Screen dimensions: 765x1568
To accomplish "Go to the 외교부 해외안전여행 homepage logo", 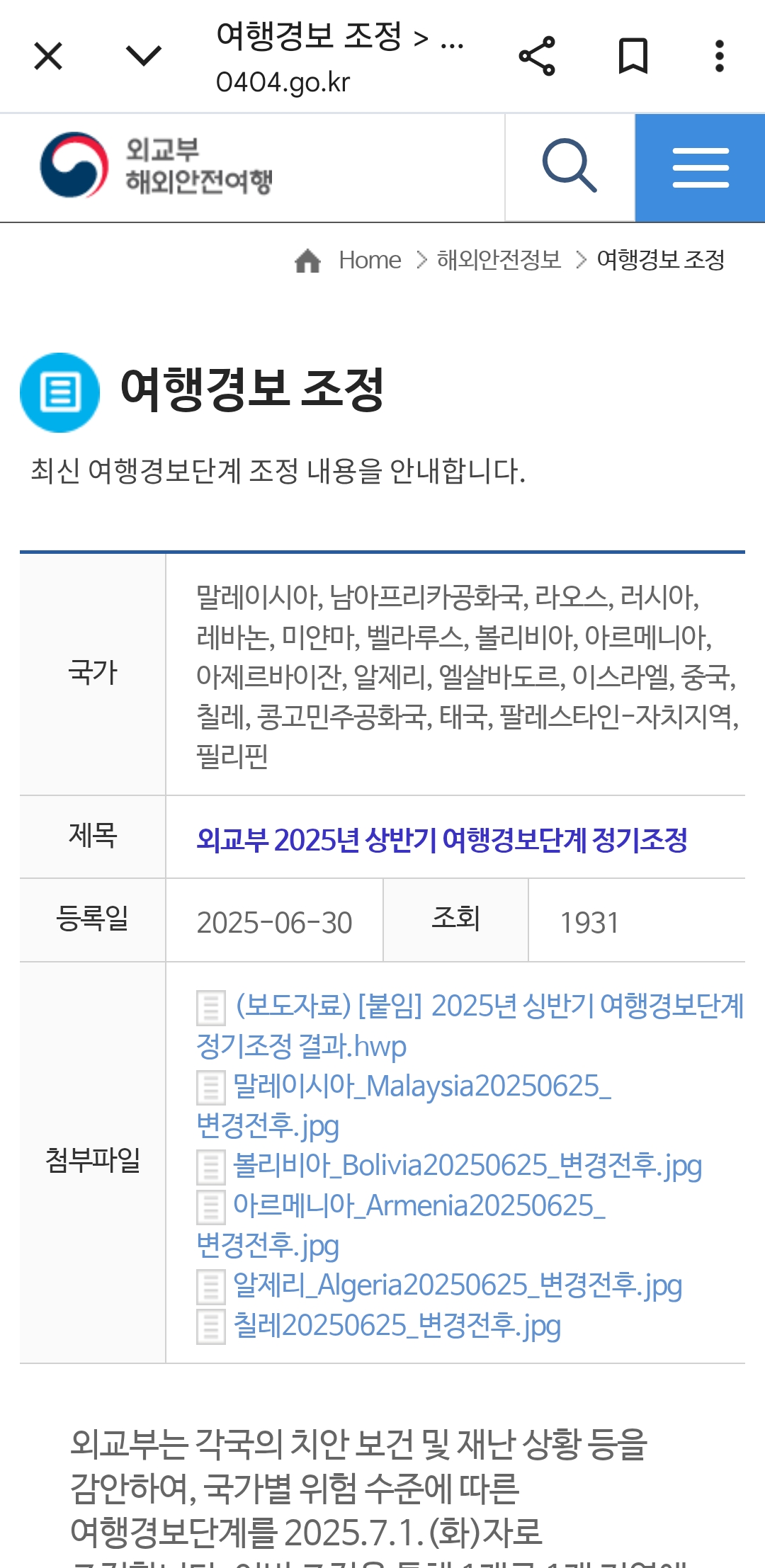I will (x=157, y=166).
